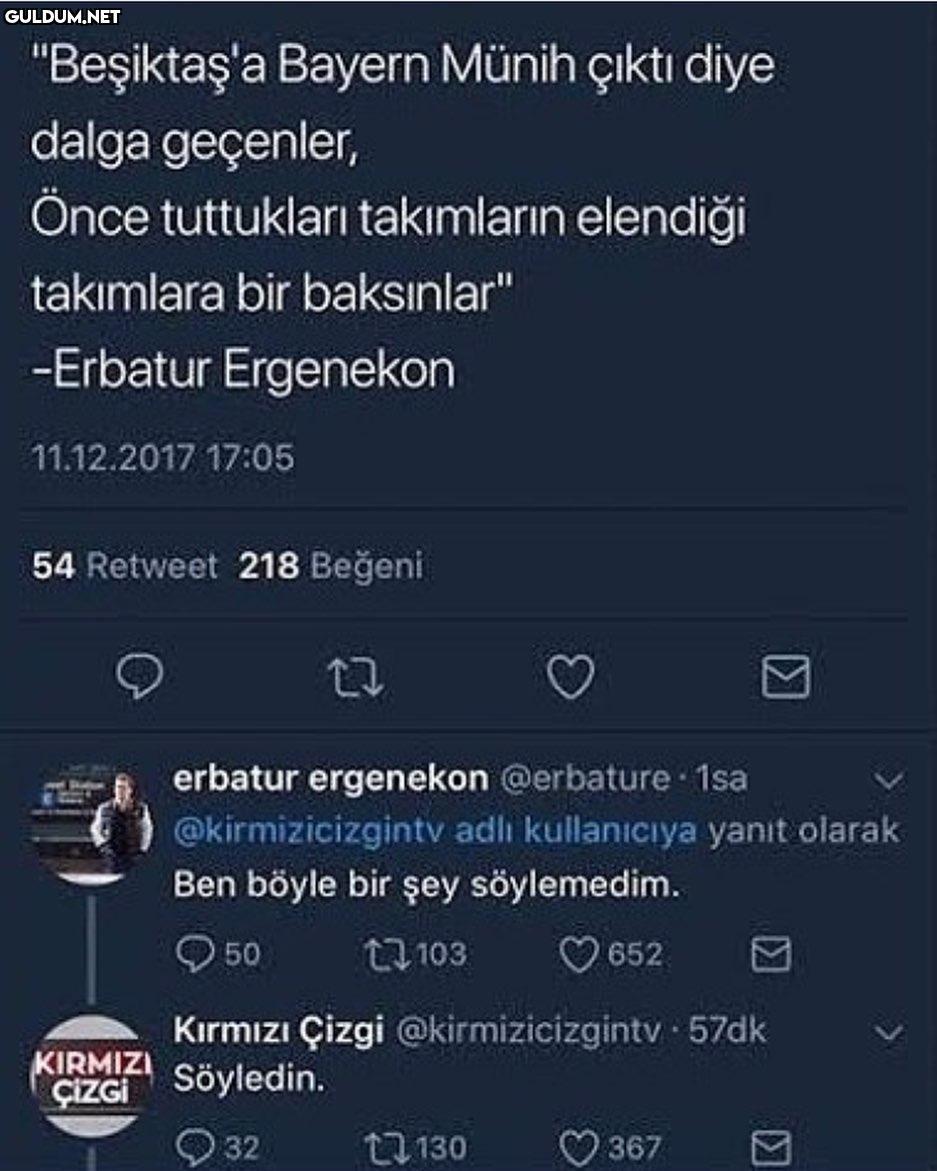View the 54 Retweet list
Viewport: 937px width, 1171px height.
[125, 567]
